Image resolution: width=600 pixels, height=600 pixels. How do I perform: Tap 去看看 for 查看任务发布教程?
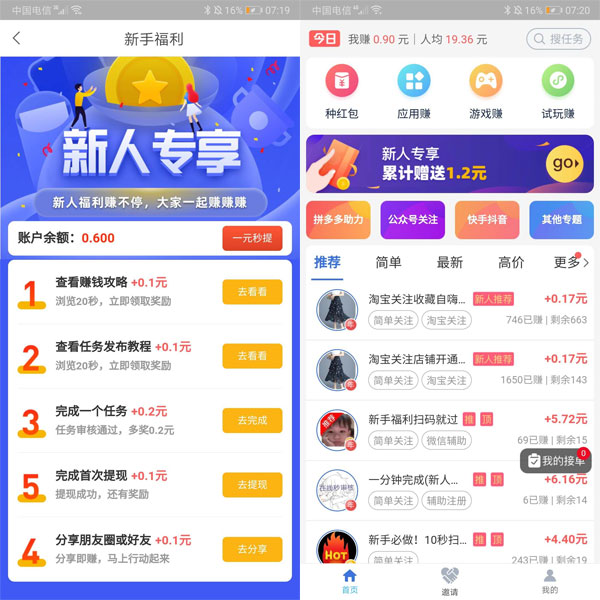252,355
